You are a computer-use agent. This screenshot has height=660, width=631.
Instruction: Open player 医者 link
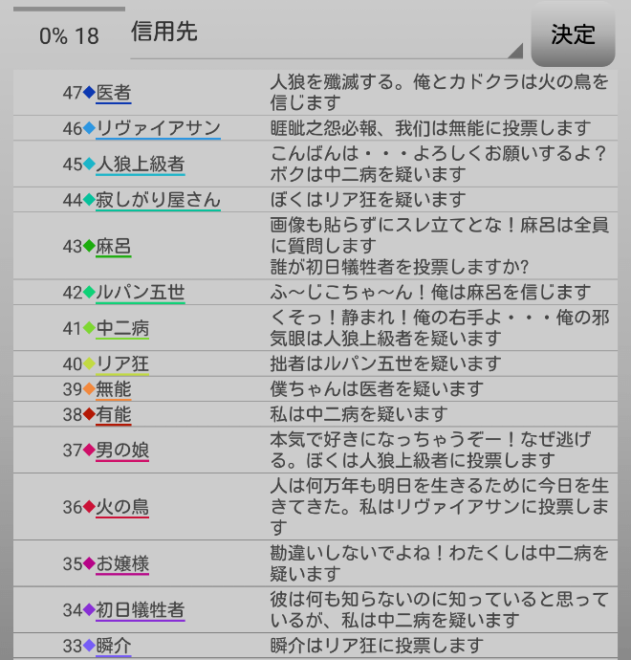[x=113, y=93]
